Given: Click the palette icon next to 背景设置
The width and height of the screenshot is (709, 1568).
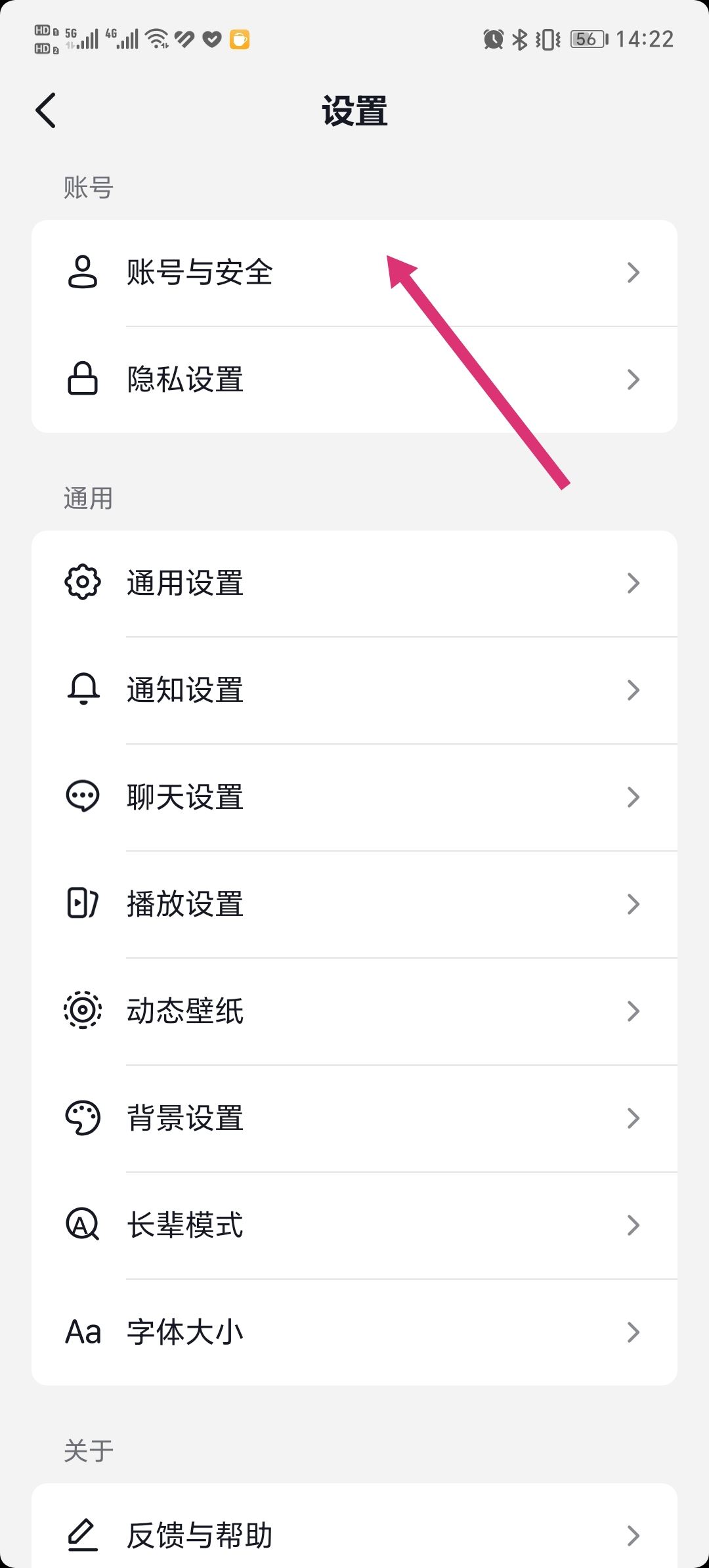Looking at the screenshot, I should (x=83, y=1118).
